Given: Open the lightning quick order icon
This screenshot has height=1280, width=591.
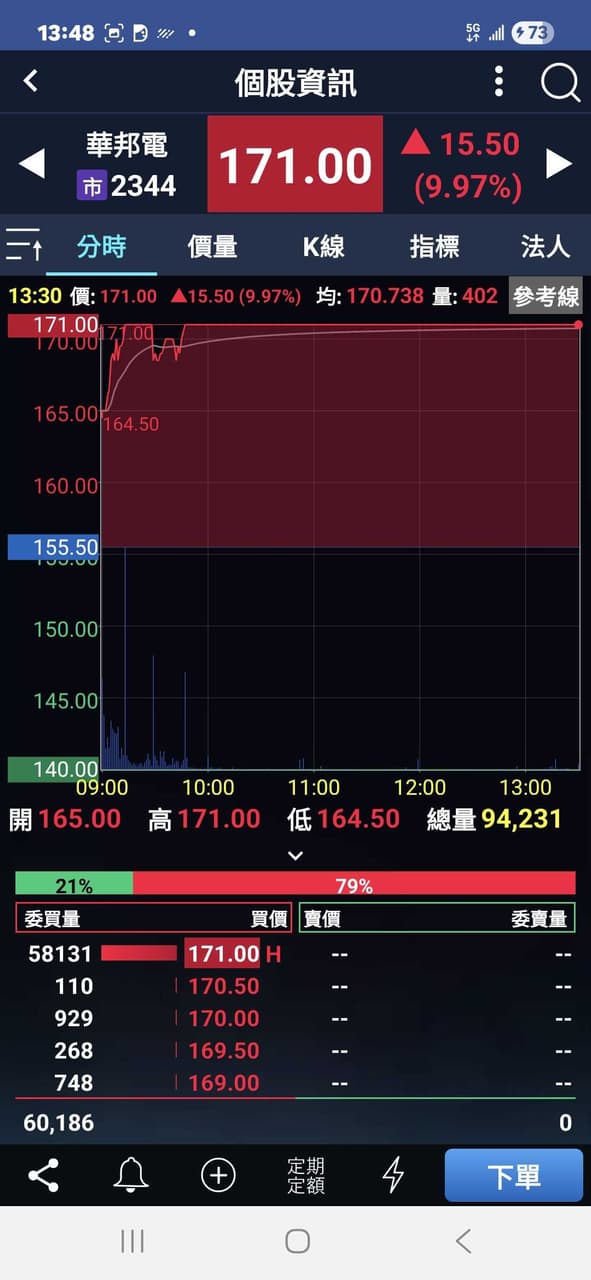Looking at the screenshot, I should [x=393, y=1175].
